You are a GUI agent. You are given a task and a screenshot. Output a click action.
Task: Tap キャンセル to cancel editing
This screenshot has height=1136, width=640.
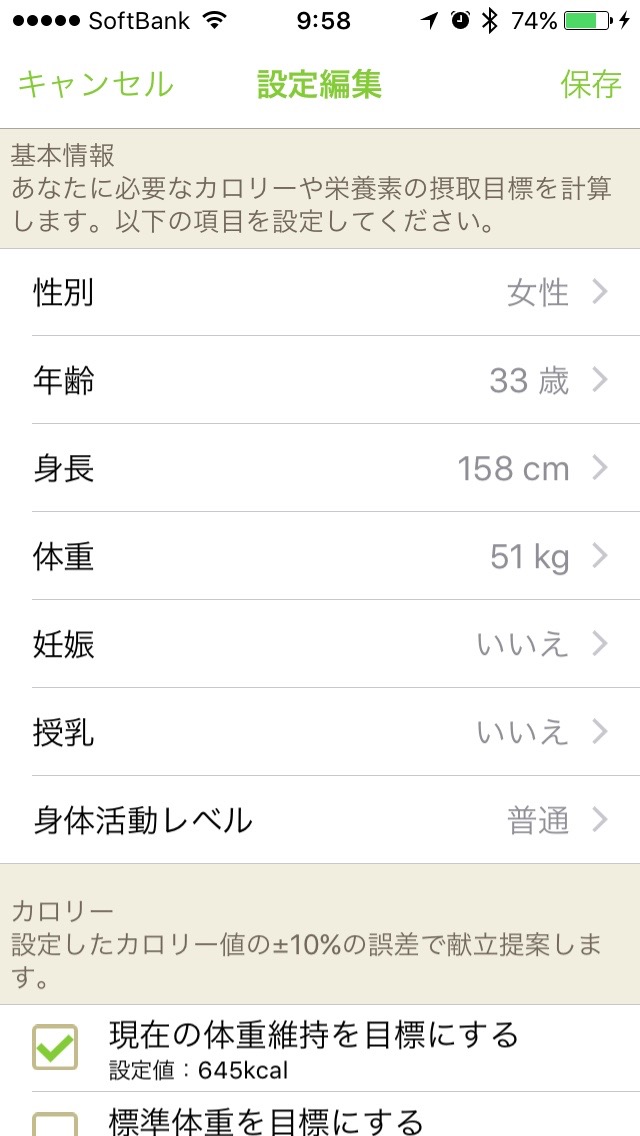click(x=96, y=84)
